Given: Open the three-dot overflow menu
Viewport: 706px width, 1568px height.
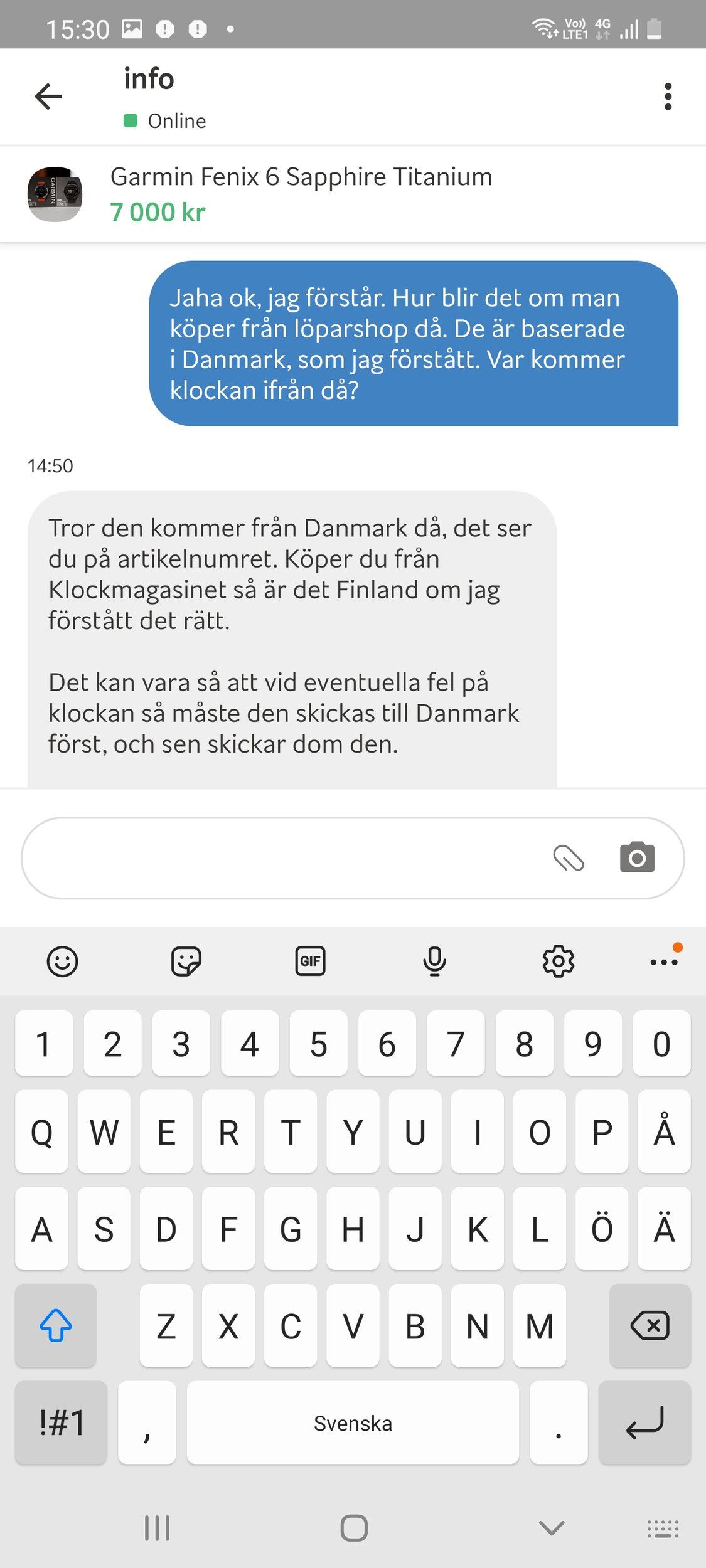Looking at the screenshot, I should (x=668, y=96).
